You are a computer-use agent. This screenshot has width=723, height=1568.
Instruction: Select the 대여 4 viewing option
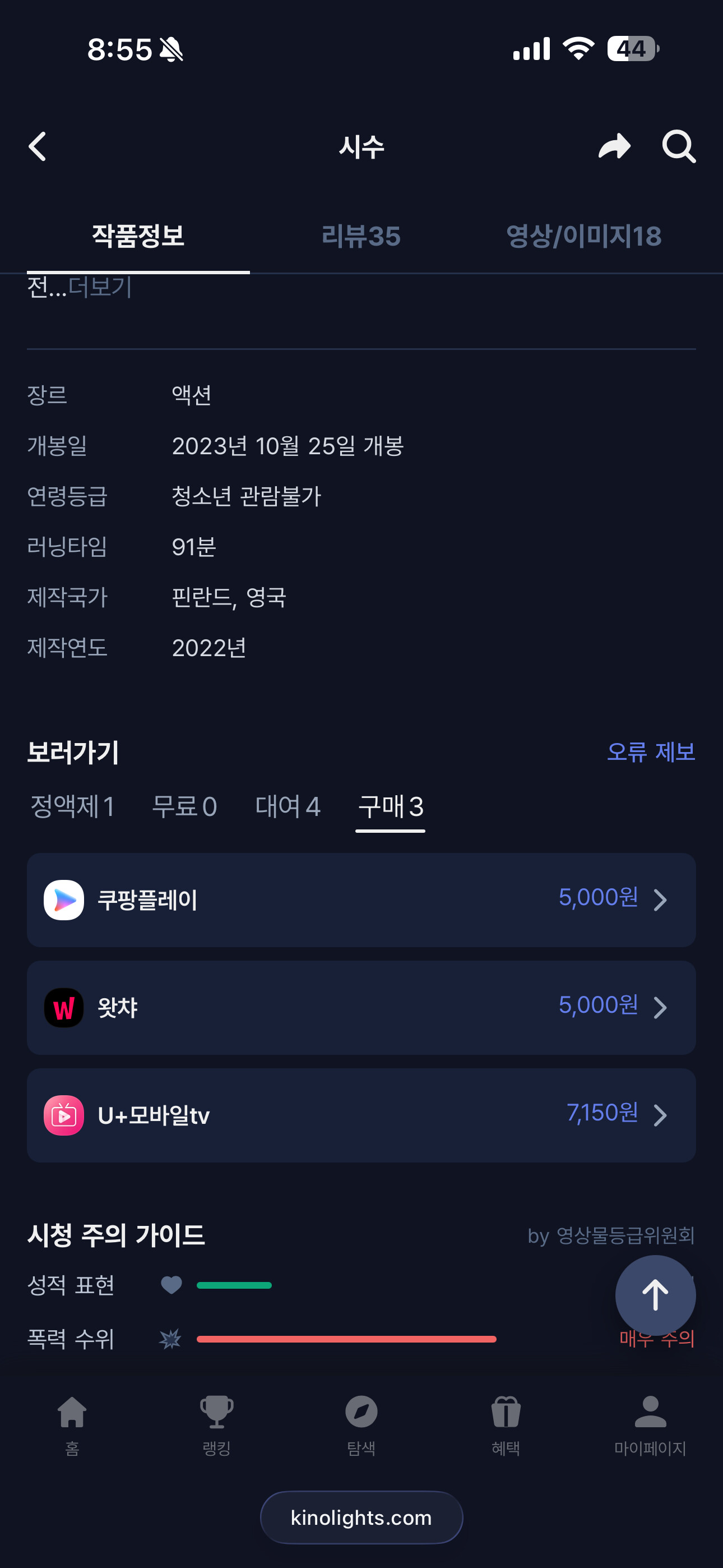pyautogui.click(x=288, y=807)
